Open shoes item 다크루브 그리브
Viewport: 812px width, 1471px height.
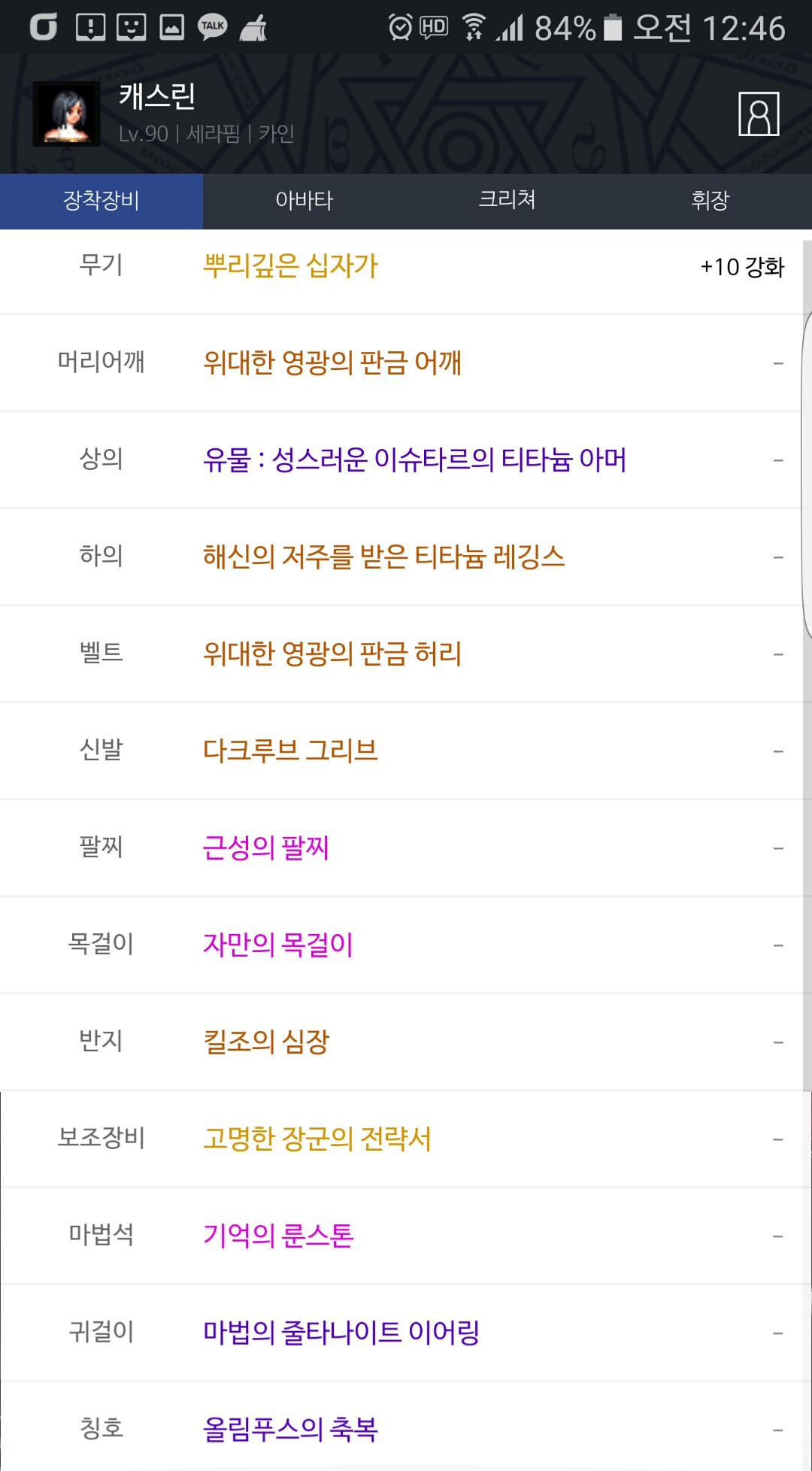(290, 751)
